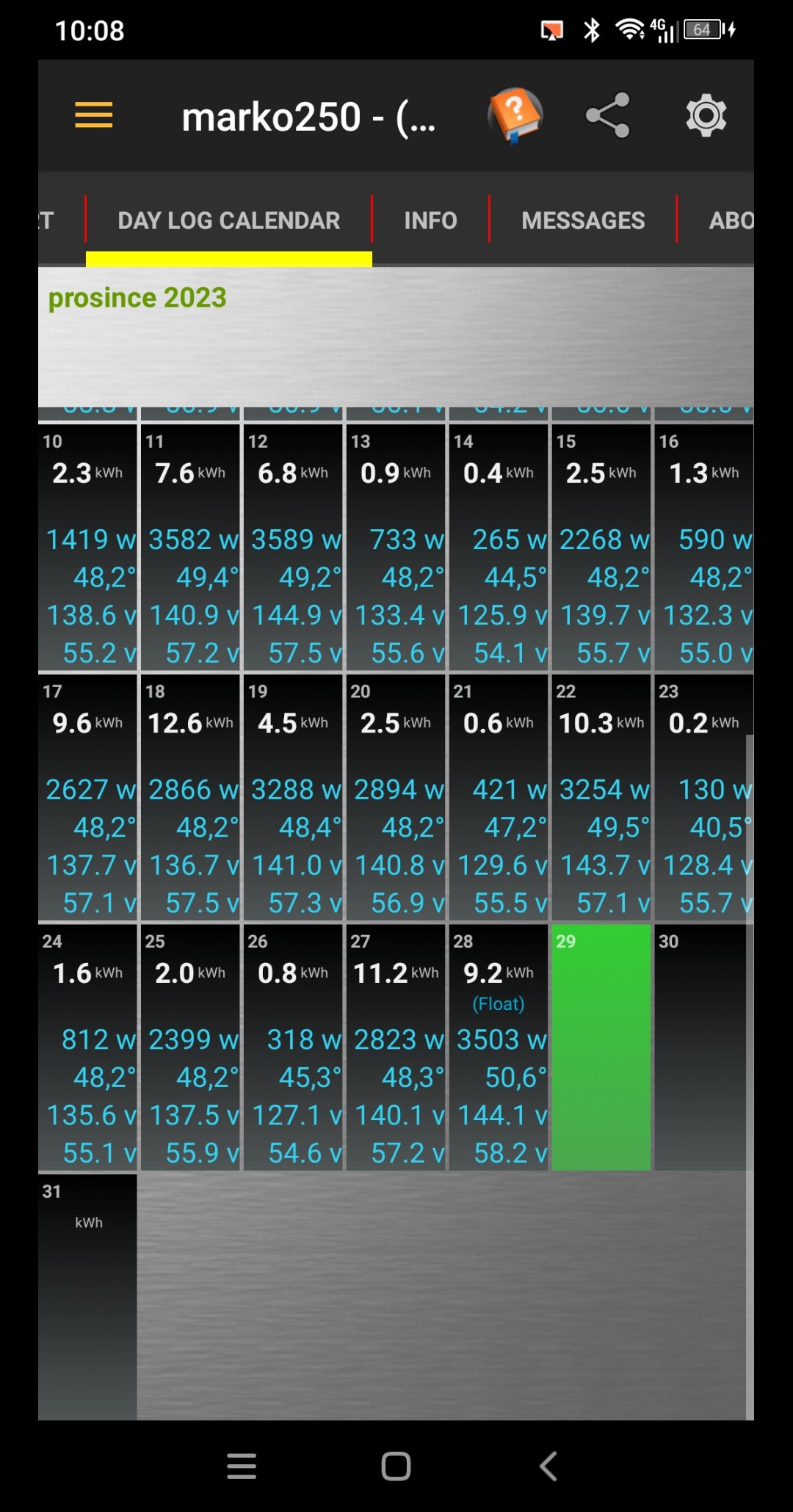Open the help book icon
The height and width of the screenshot is (1512, 793).
pyautogui.click(x=515, y=115)
